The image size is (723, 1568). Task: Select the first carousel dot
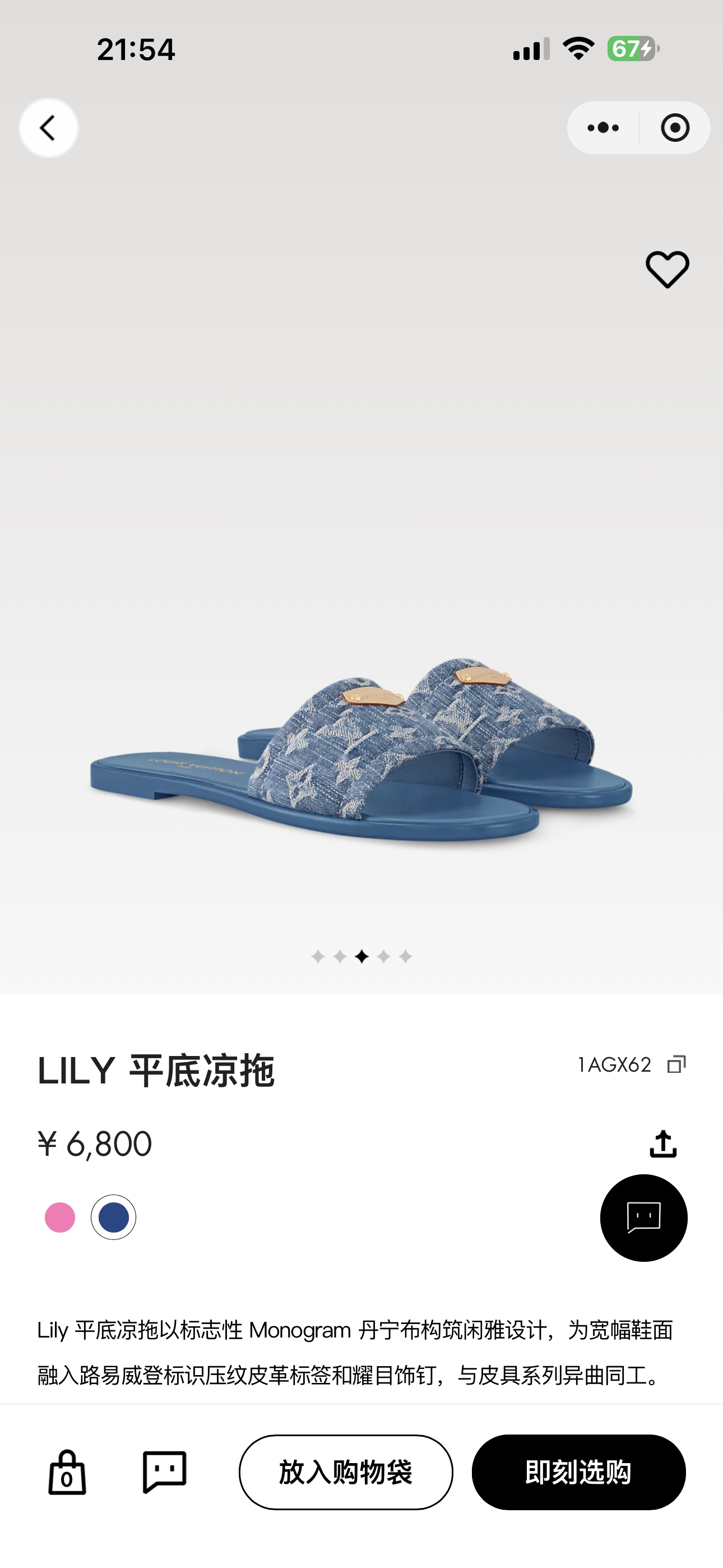319,956
